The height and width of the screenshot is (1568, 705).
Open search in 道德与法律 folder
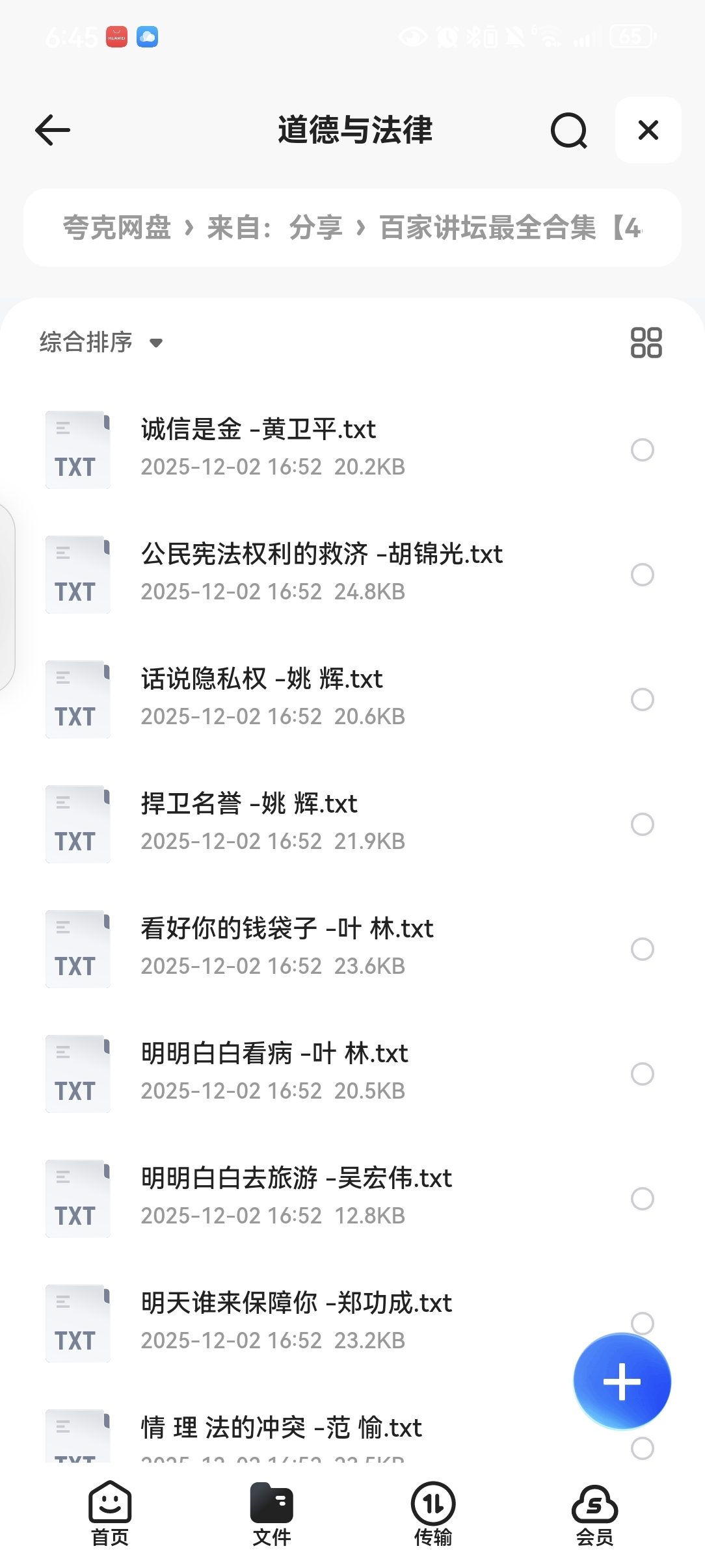click(x=568, y=131)
